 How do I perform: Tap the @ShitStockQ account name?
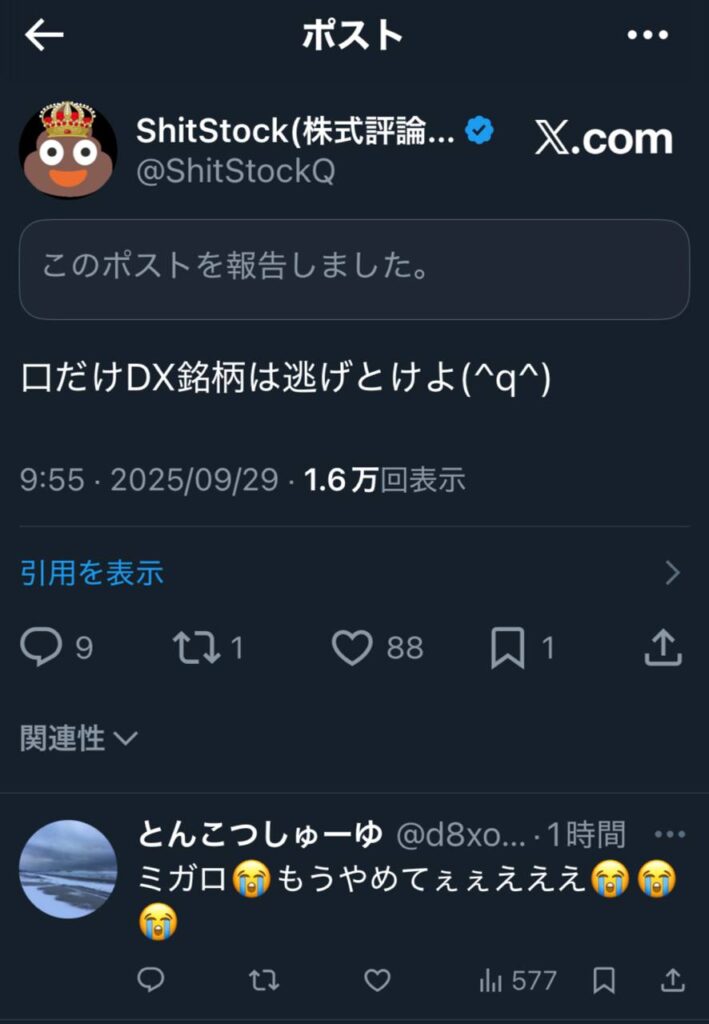tap(235, 171)
